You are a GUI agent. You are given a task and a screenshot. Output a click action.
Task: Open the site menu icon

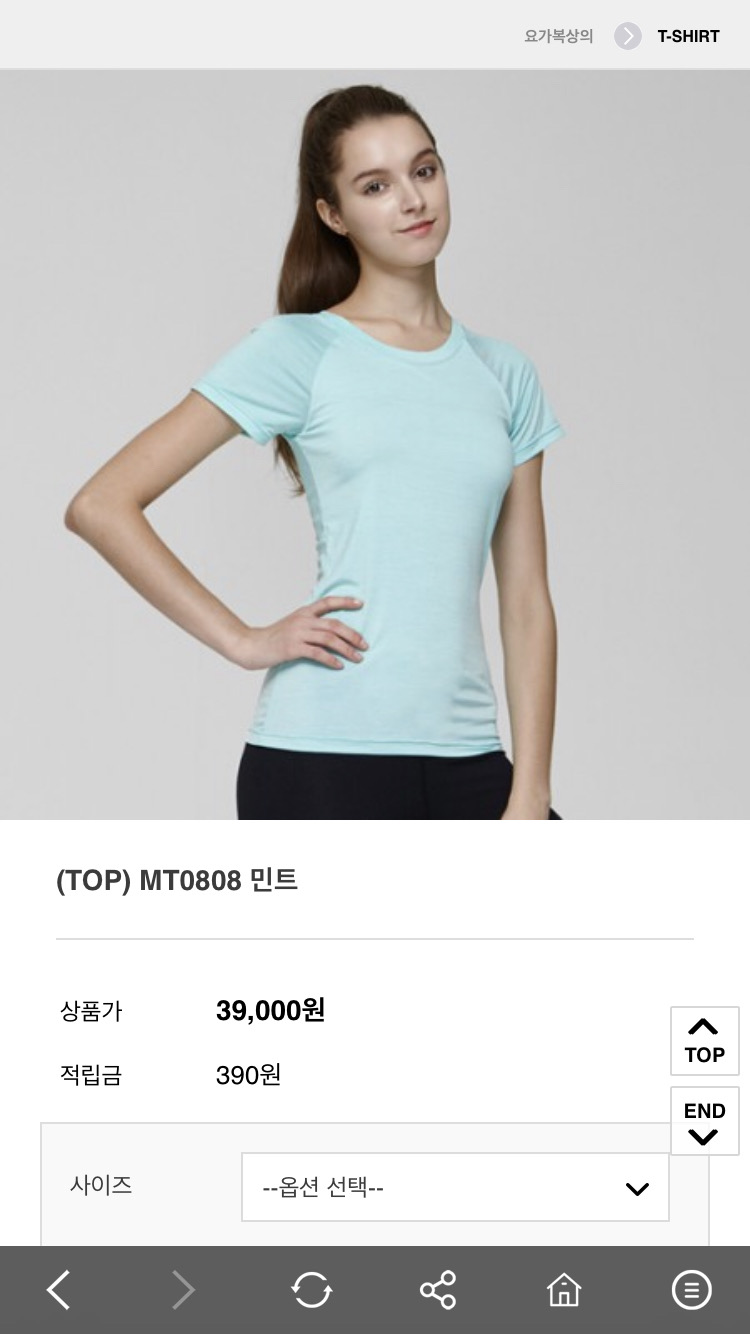[691, 1289]
